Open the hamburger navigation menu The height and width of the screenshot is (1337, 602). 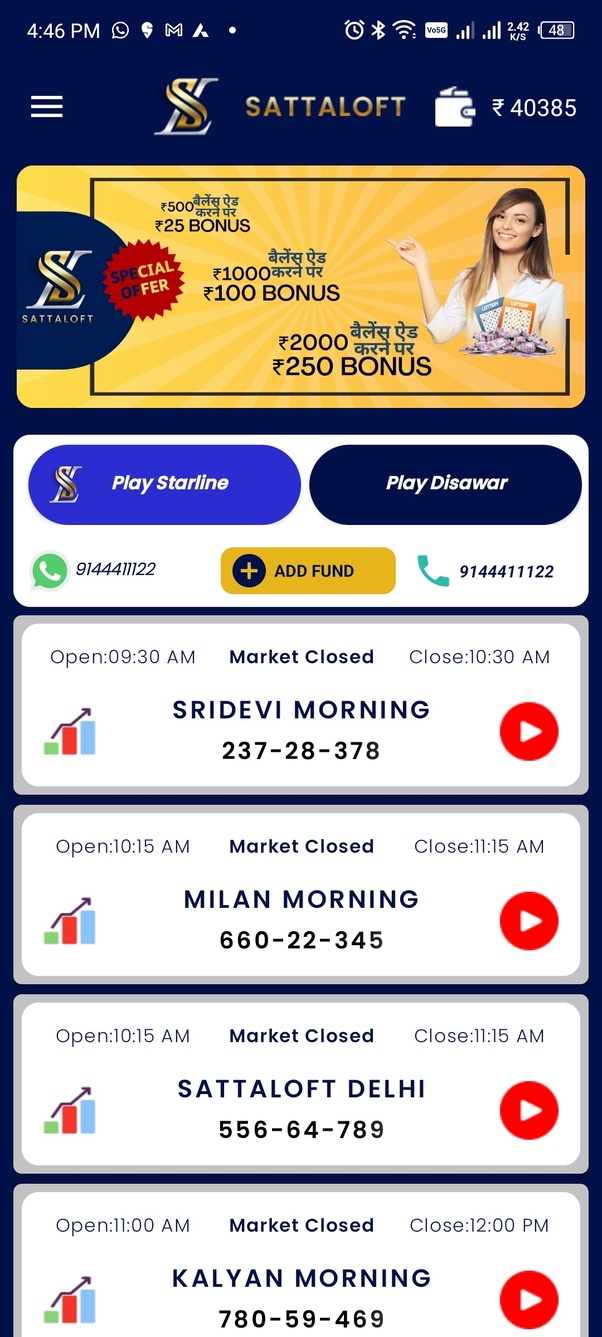tap(47, 107)
